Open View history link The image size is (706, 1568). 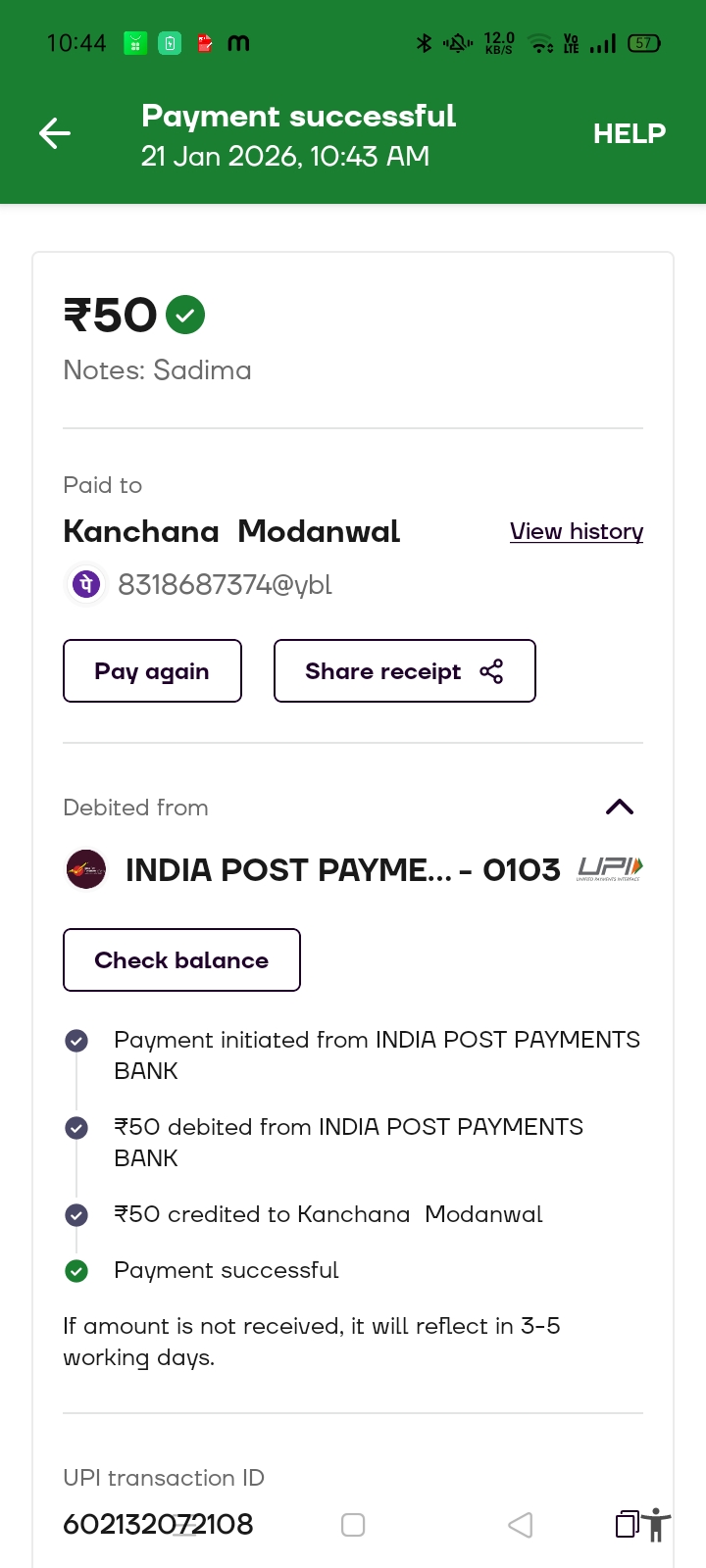click(x=577, y=531)
